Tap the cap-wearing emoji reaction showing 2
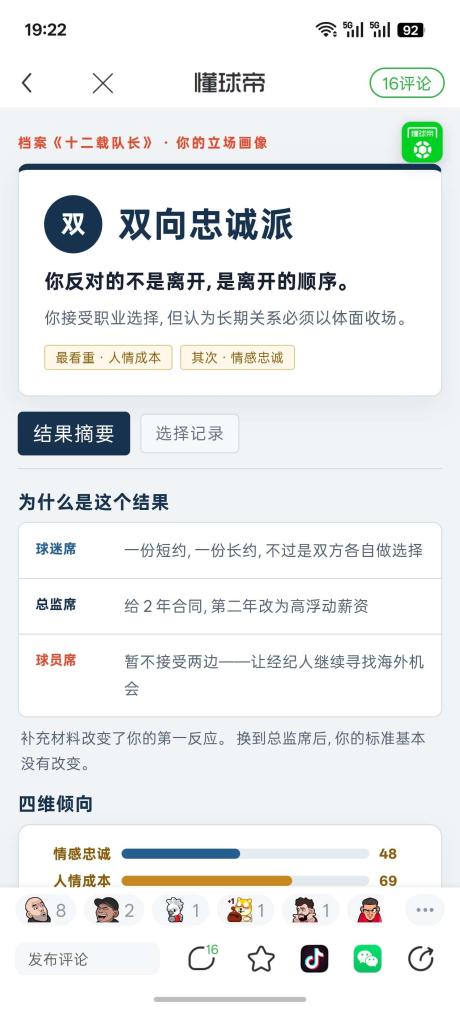This screenshot has width=460, height=1012. (x=114, y=910)
